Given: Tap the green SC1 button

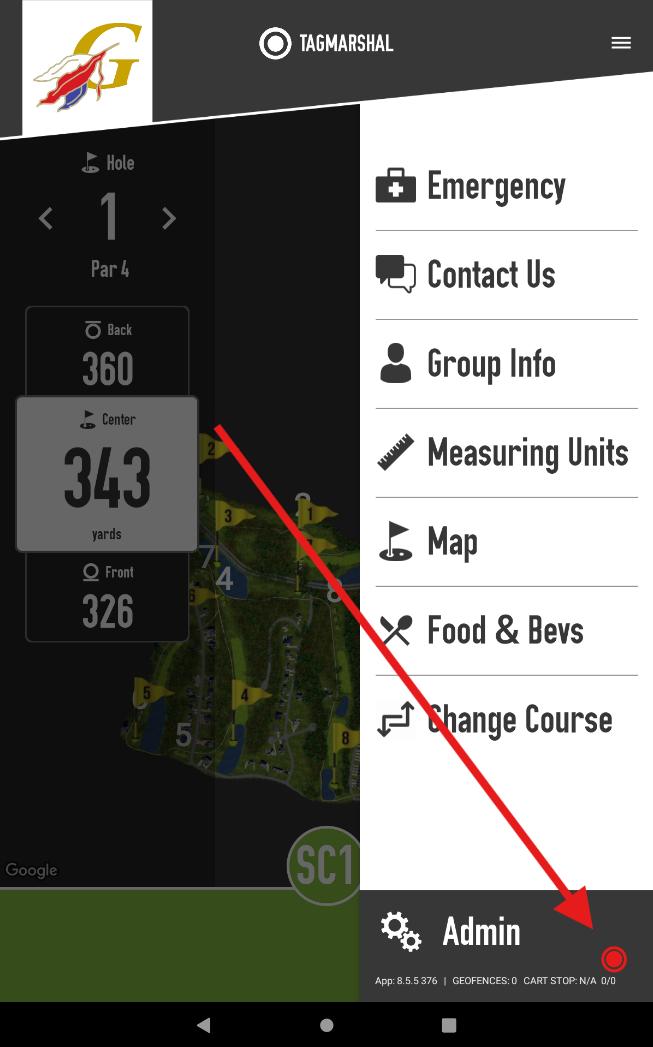Looking at the screenshot, I should pyautogui.click(x=324, y=863).
